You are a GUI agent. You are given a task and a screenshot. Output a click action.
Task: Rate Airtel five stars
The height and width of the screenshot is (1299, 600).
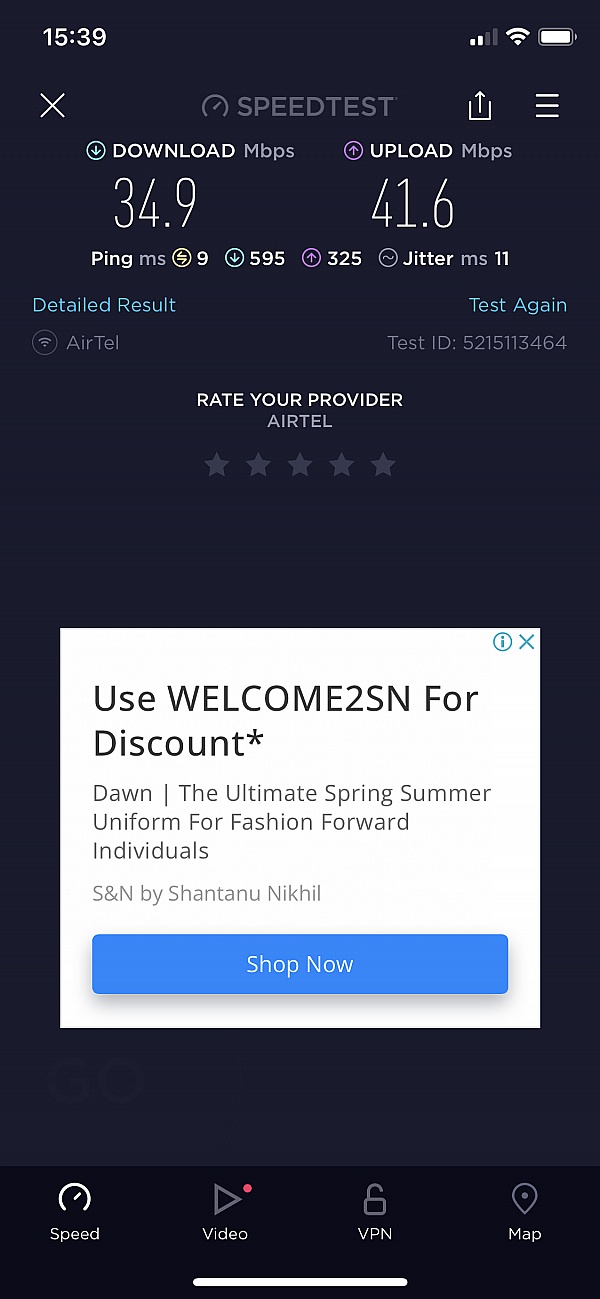pos(383,465)
